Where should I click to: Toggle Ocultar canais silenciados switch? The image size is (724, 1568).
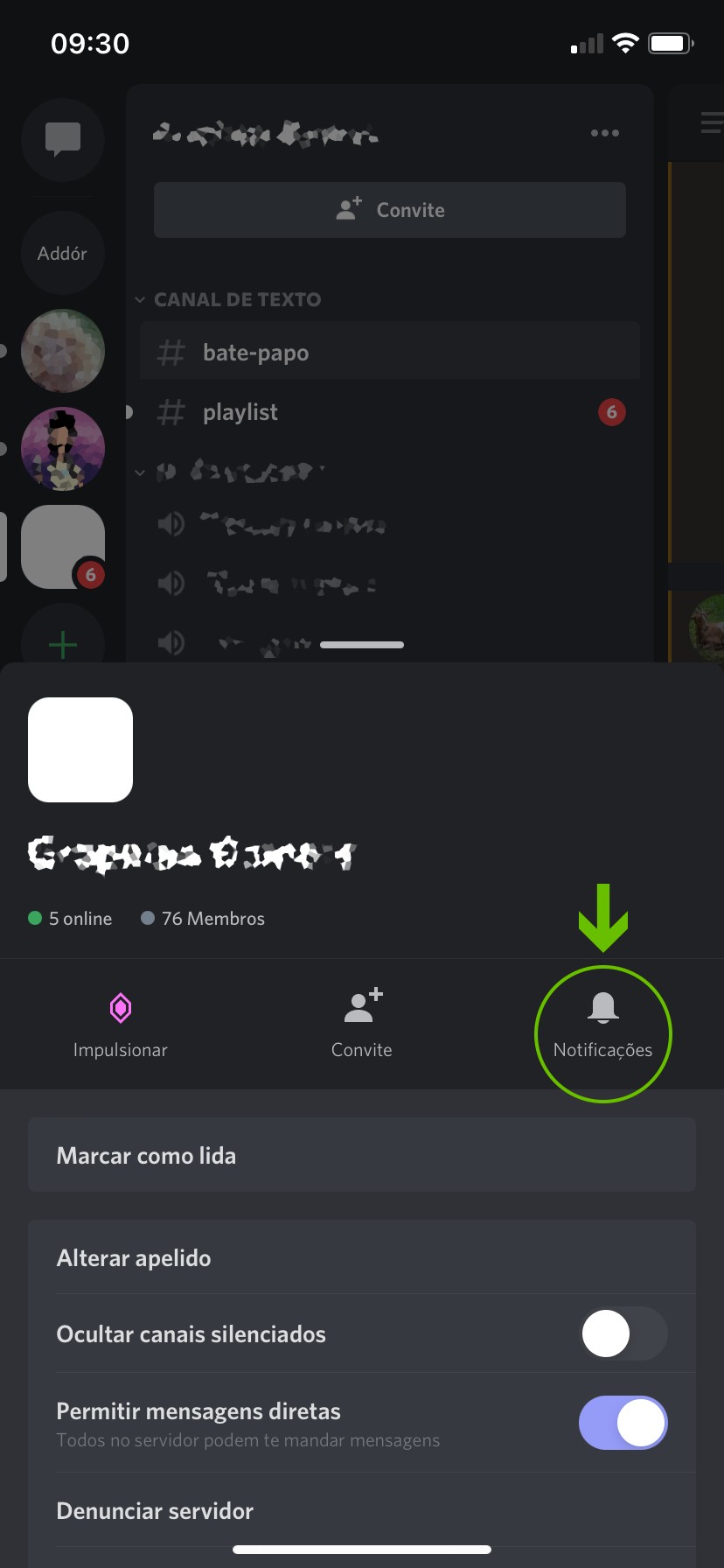(x=623, y=1333)
